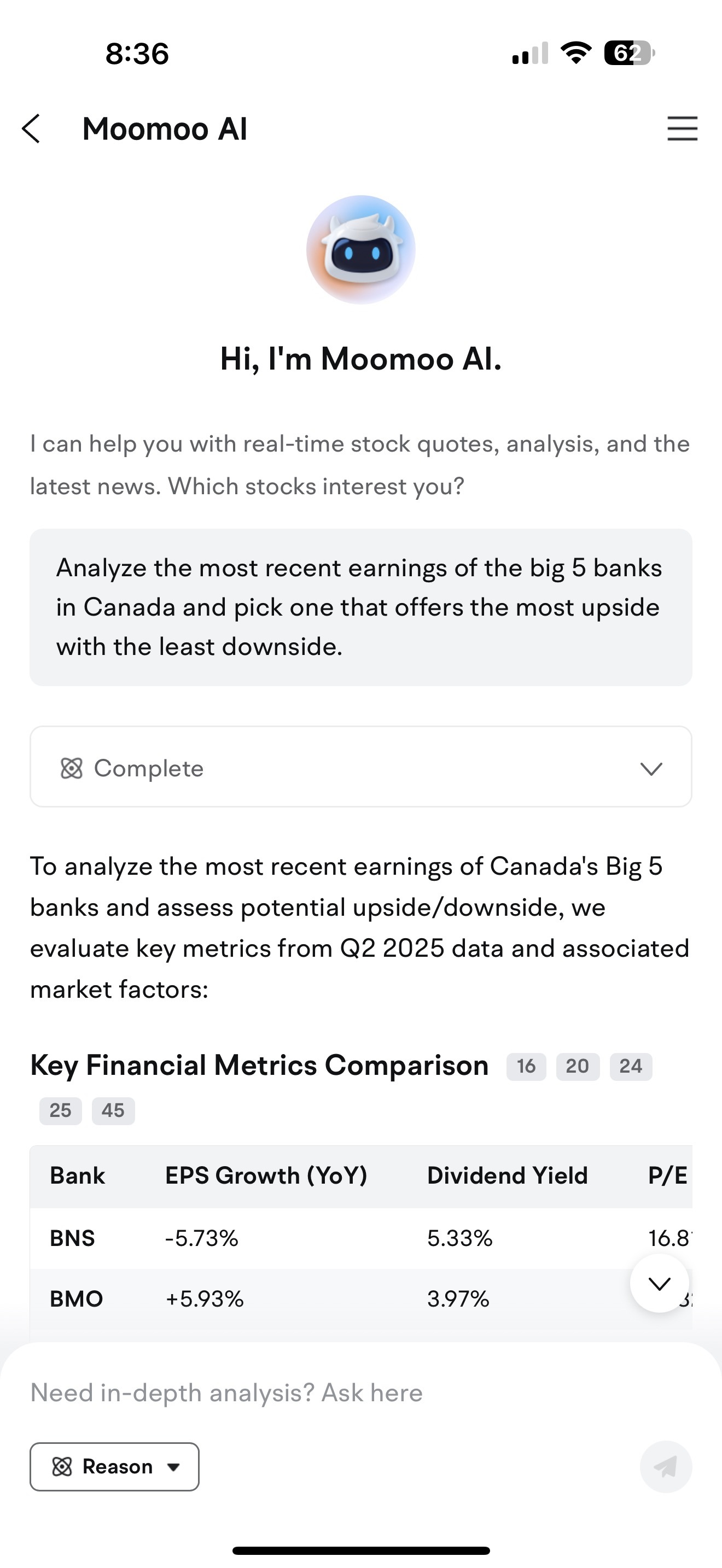Image resolution: width=722 pixels, height=1568 pixels.
Task: Jump to bottom with floating down arrow
Action: coord(659,1283)
